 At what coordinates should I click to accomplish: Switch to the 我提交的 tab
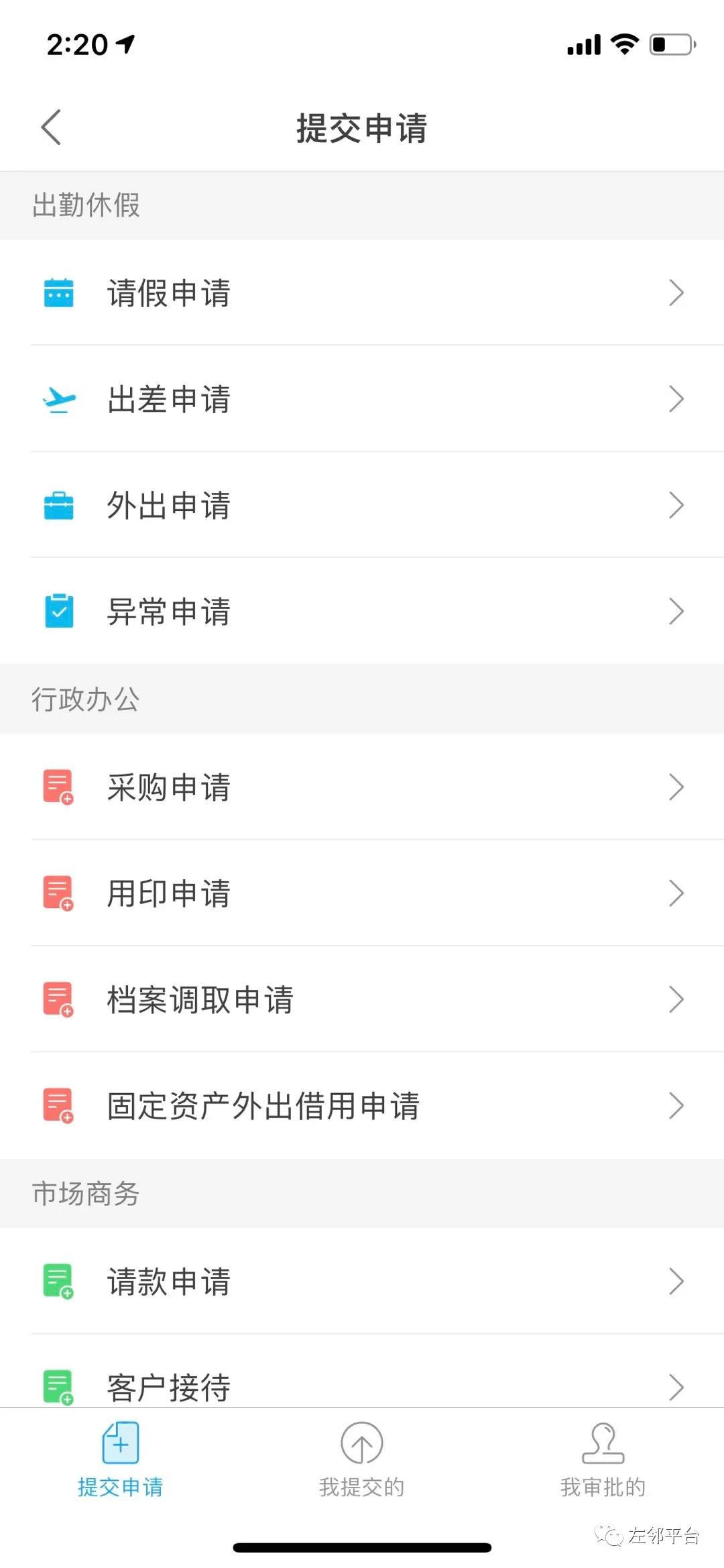click(x=362, y=1459)
